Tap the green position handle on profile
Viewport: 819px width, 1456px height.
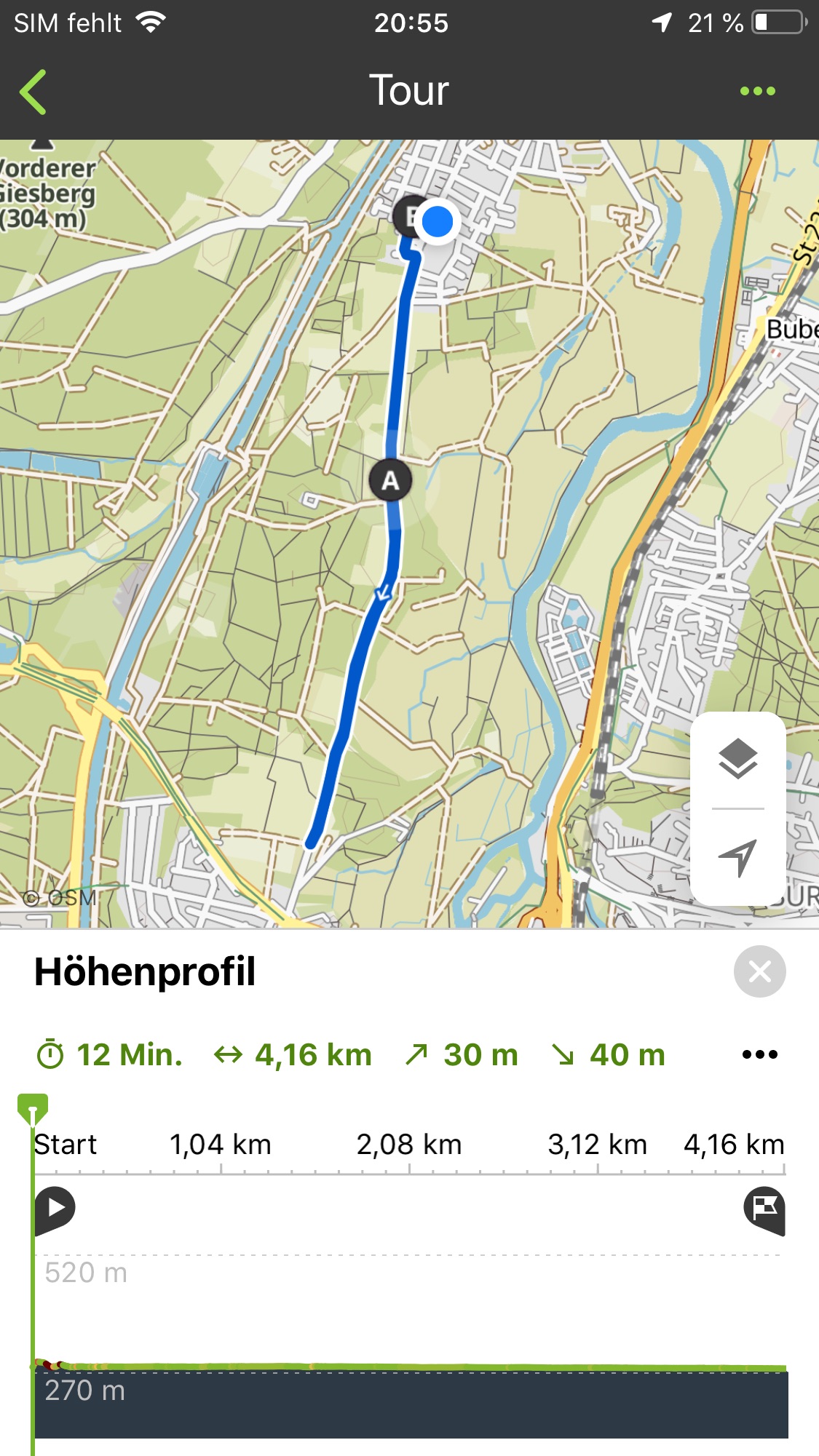(x=33, y=1109)
